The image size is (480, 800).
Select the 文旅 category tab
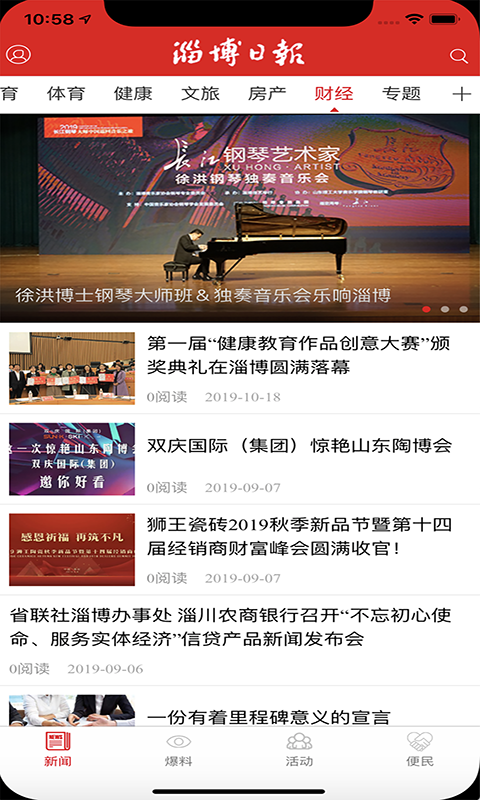[x=200, y=94]
